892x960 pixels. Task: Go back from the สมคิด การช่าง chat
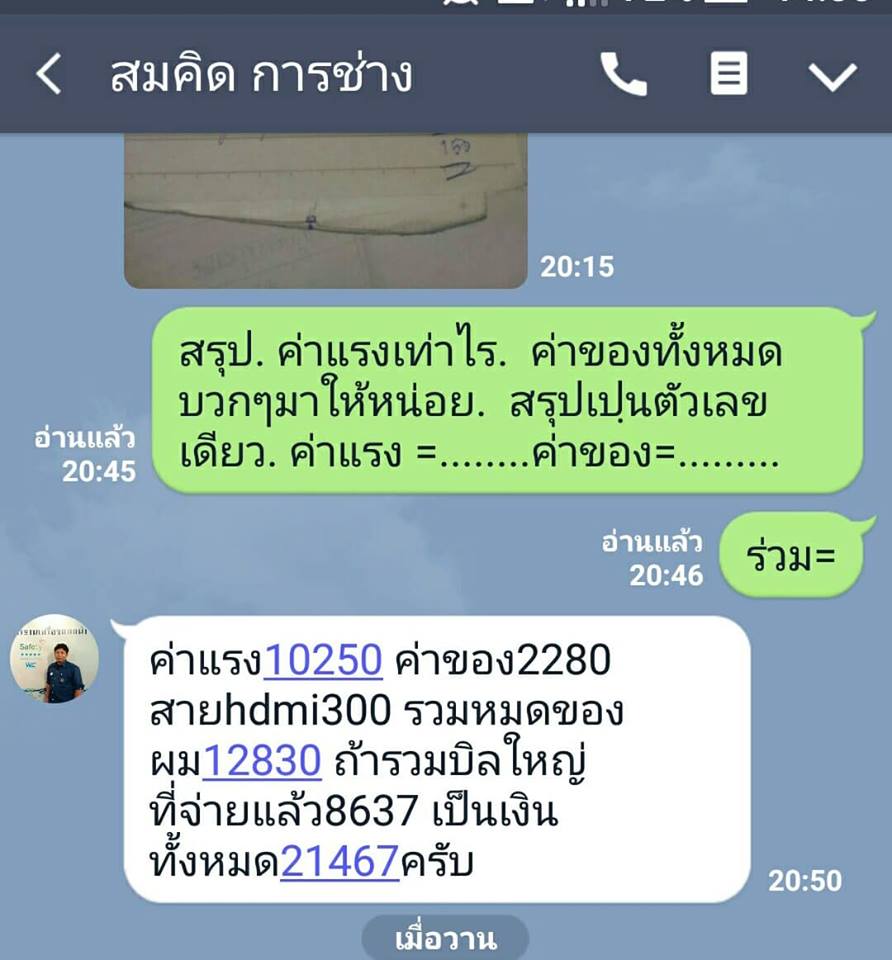[x=48, y=75]
